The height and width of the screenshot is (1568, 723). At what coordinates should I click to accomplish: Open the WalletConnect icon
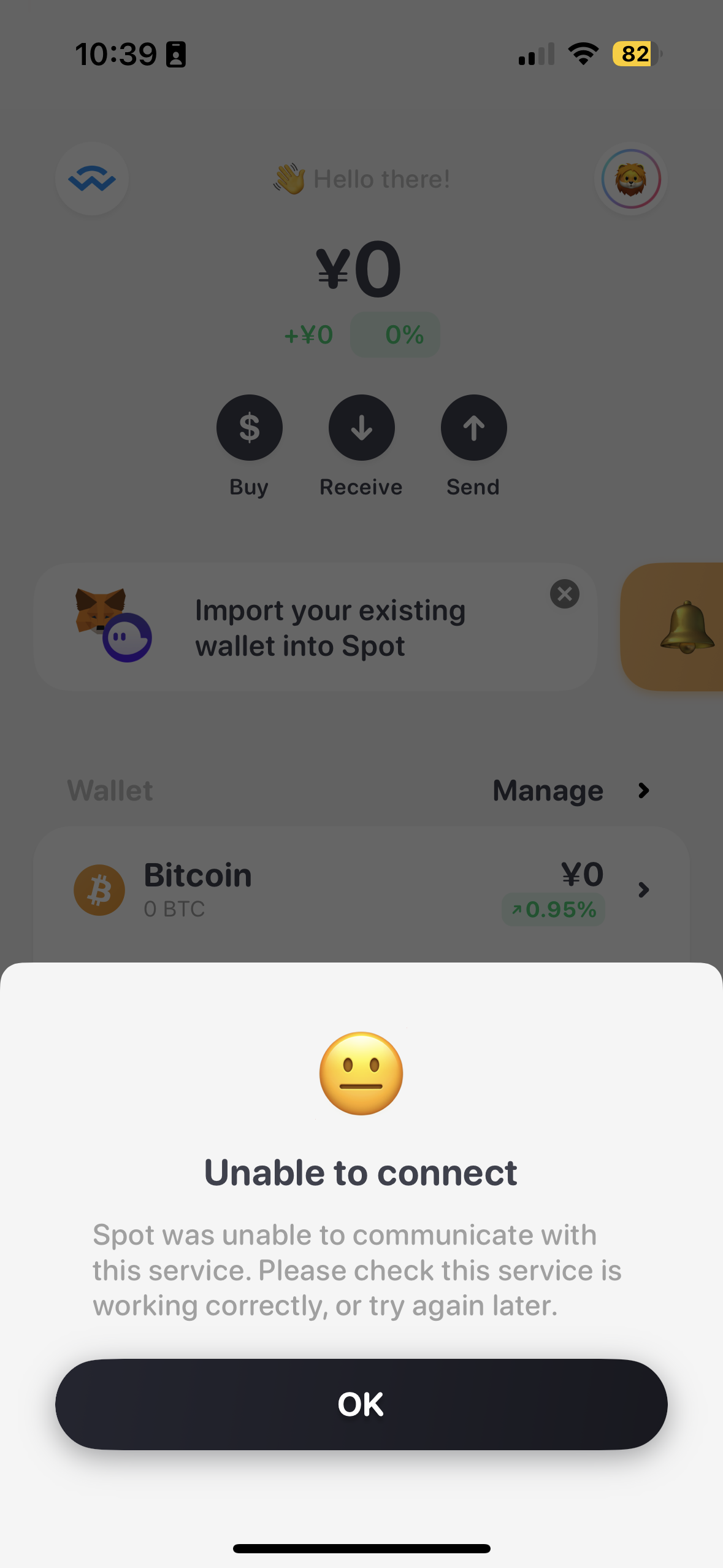click(x=92, y=179)
